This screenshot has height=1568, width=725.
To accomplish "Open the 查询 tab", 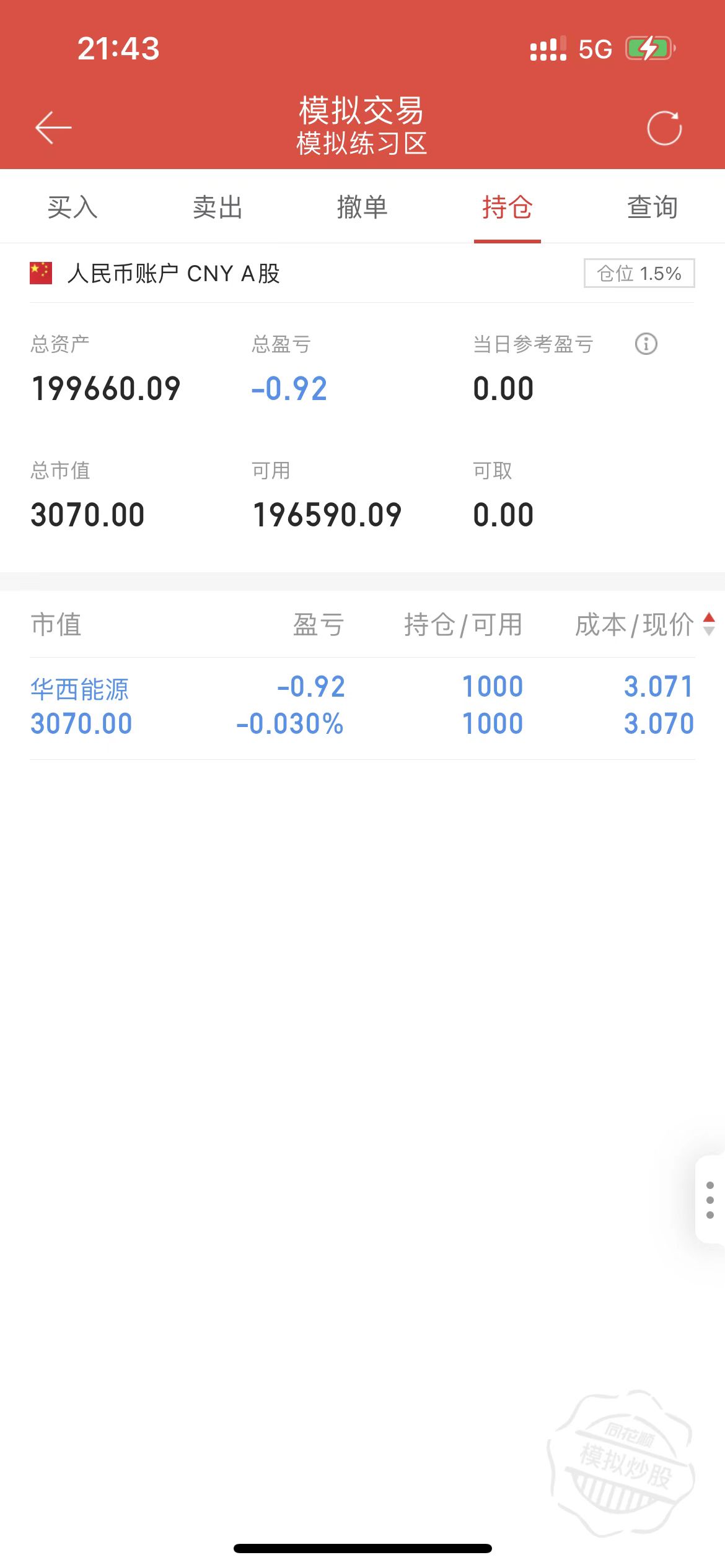I will tap(652, 207).
